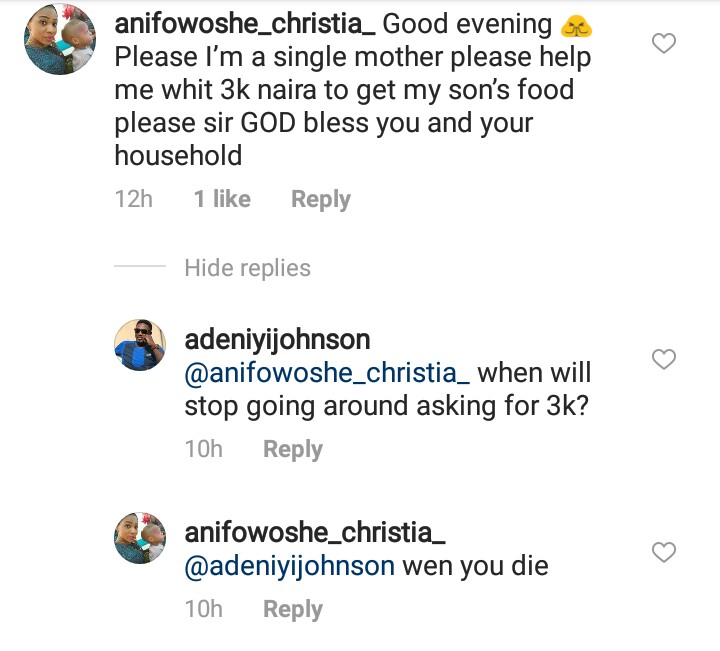Open adeniyijohnson's profile picture
This screenshot has width=720, height=651.
click(142, 346)
